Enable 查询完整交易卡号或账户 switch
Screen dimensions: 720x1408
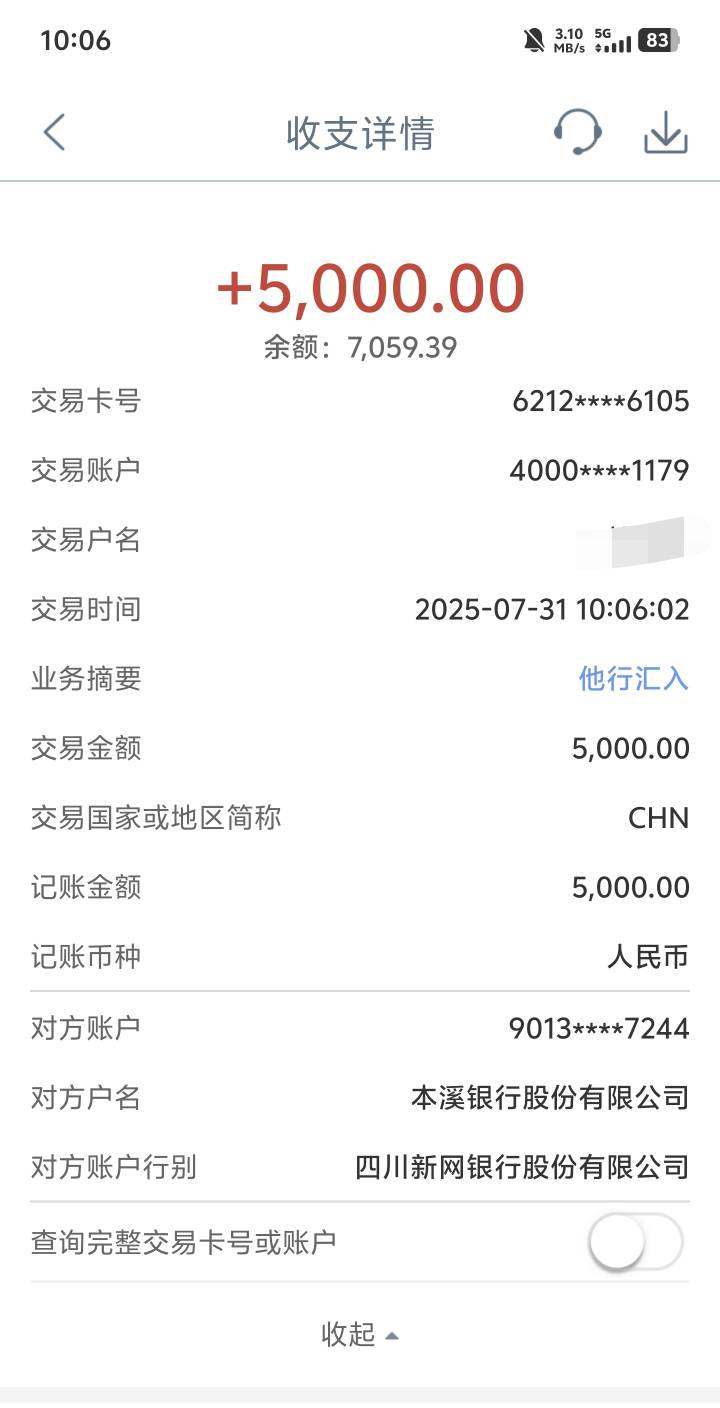(636, 1243)
